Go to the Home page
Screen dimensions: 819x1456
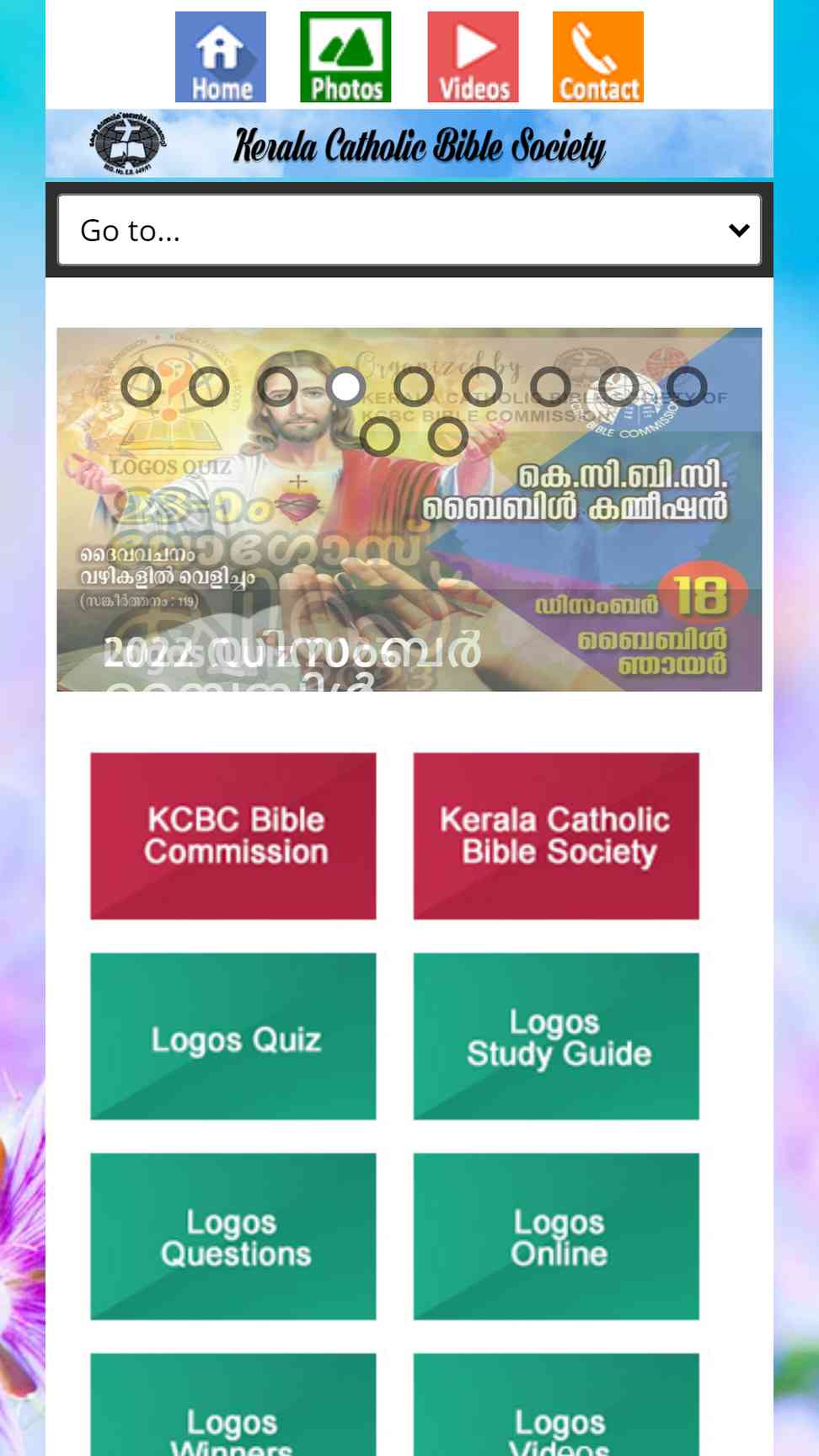(x=221, y=57)
